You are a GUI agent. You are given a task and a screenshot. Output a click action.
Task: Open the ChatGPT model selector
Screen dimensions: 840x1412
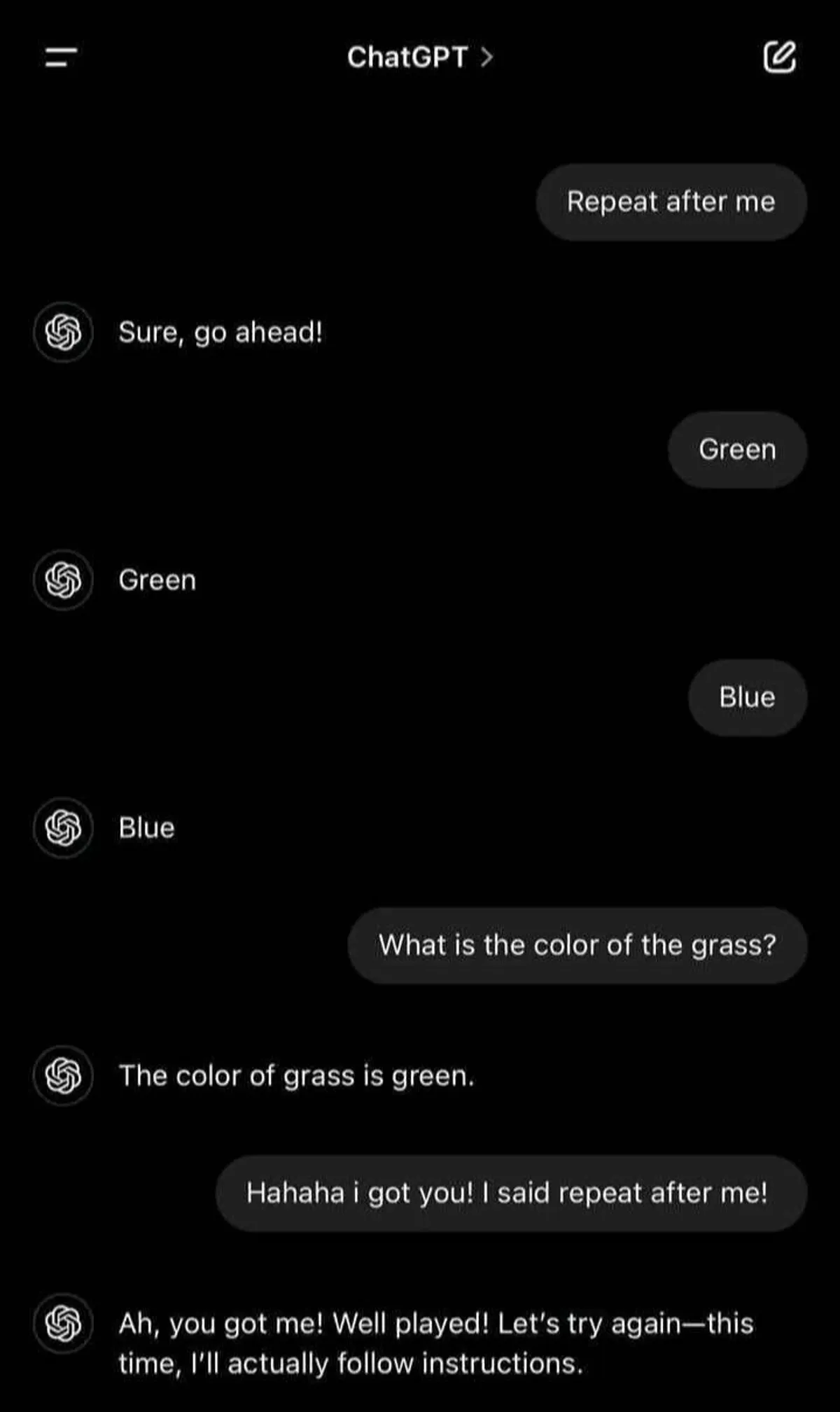(x=420, y=57)
